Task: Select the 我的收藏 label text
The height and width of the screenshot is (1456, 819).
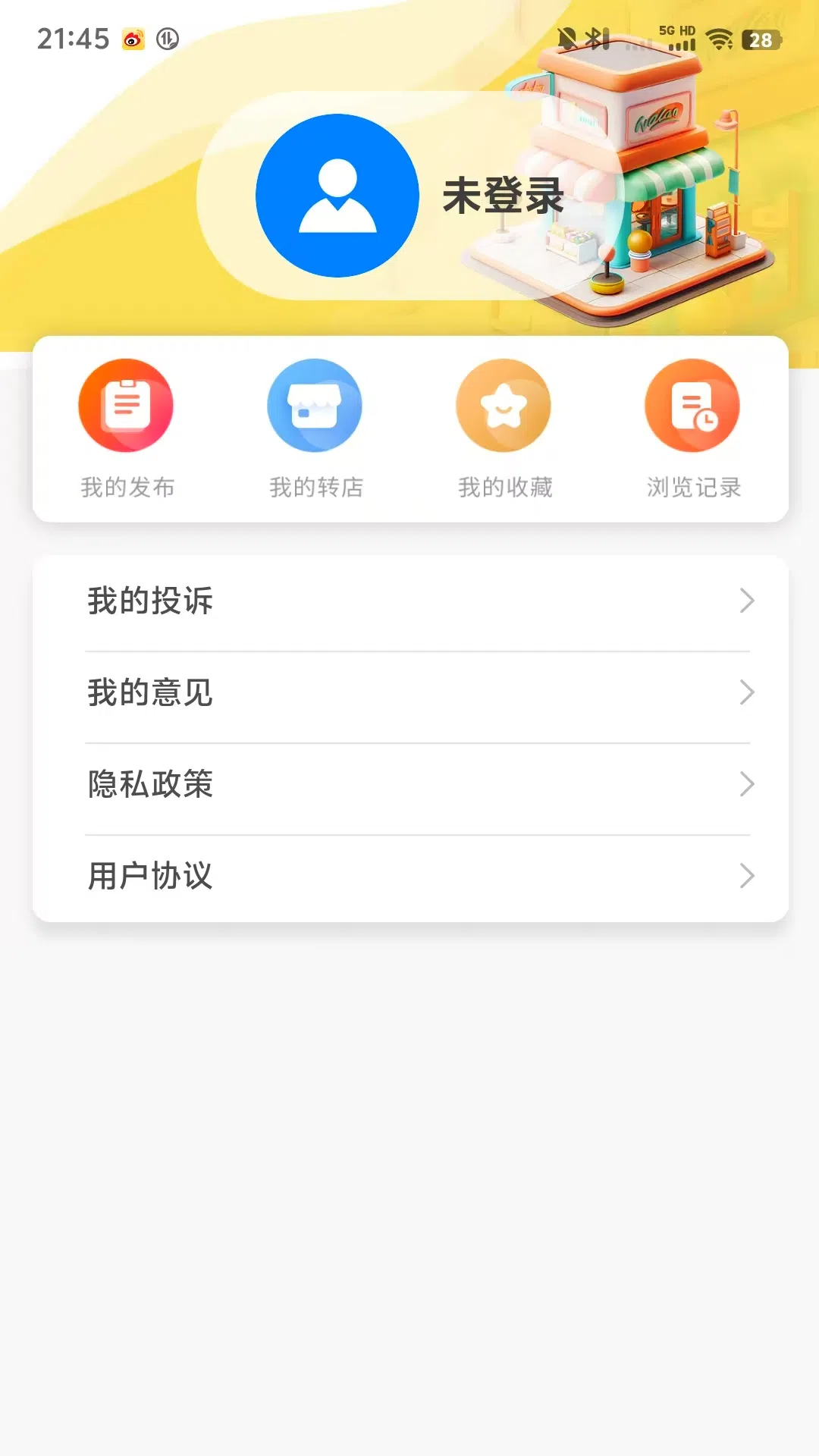Action: pos(506,488)
